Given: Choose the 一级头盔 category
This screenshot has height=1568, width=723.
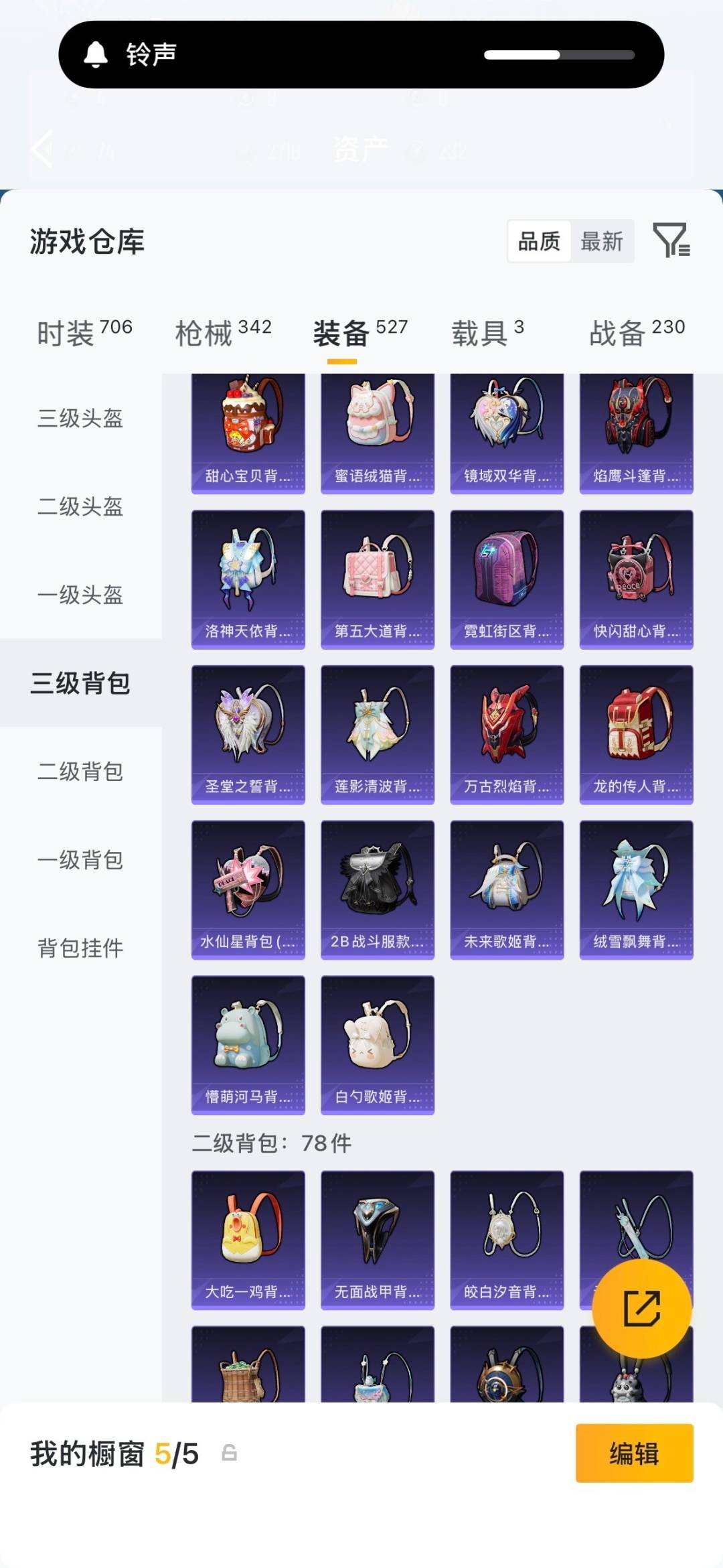Looking at the screenshot, I should coord(80,595).
